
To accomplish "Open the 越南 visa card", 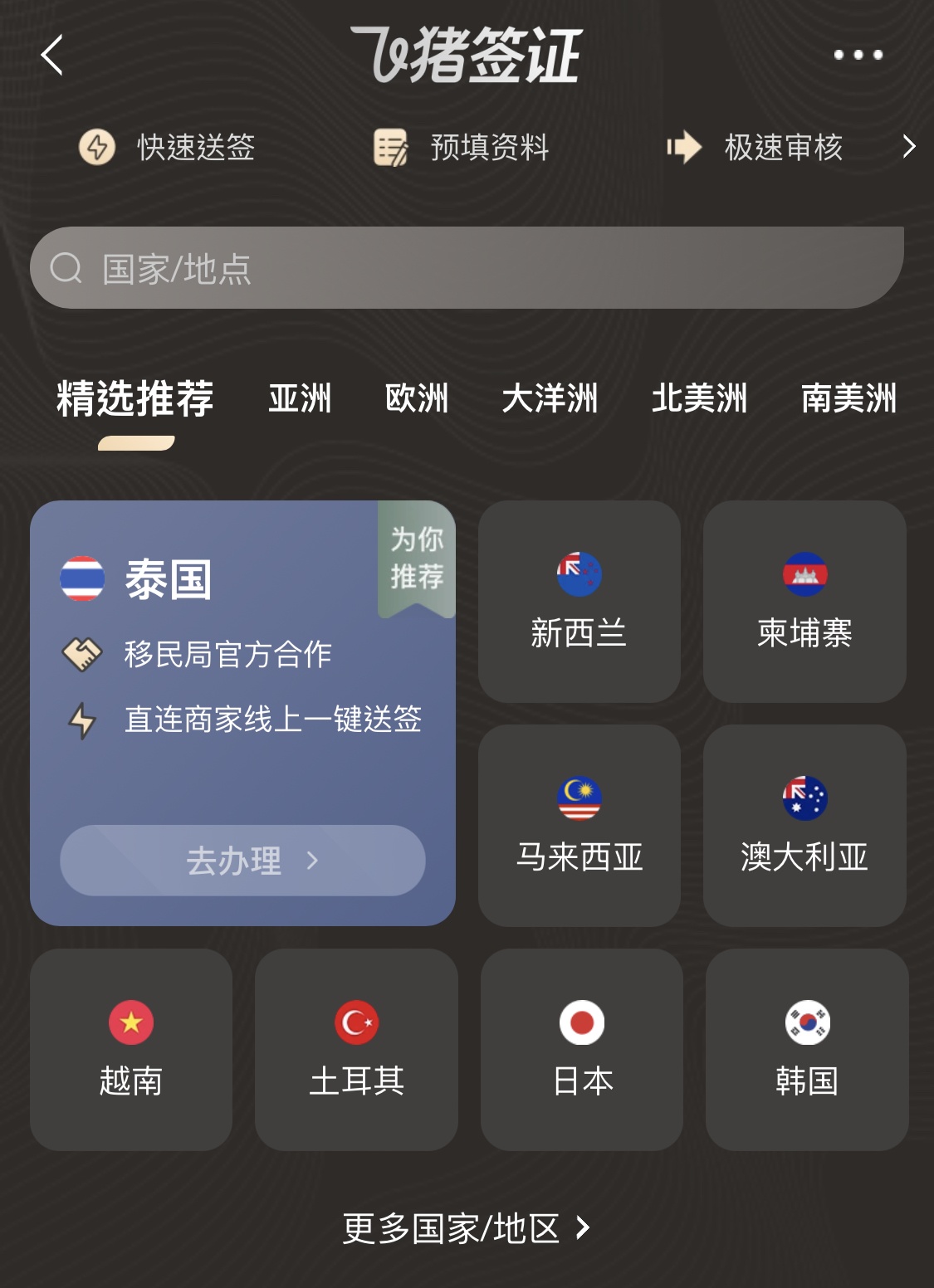I will pos(131,1050).
